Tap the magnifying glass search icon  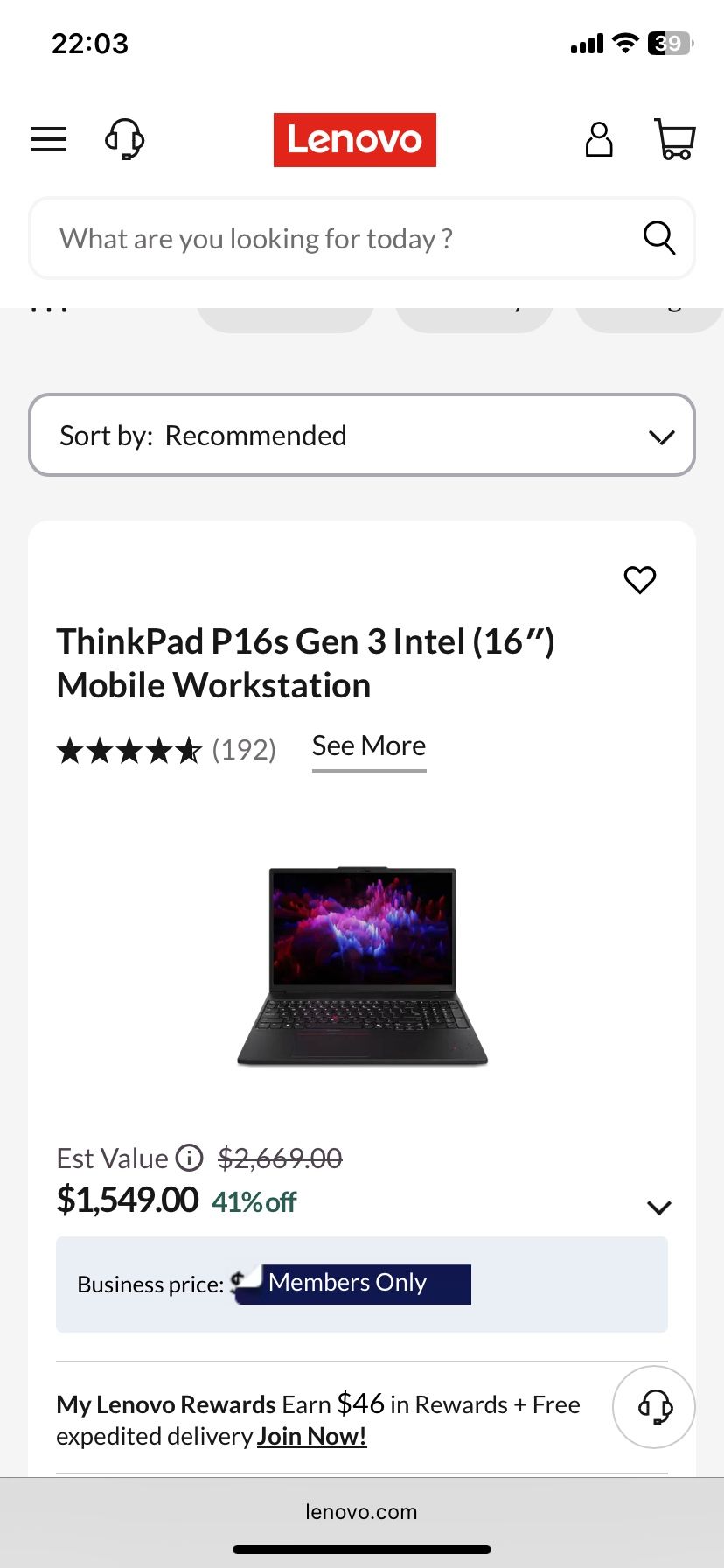click(x=658, y=238)
